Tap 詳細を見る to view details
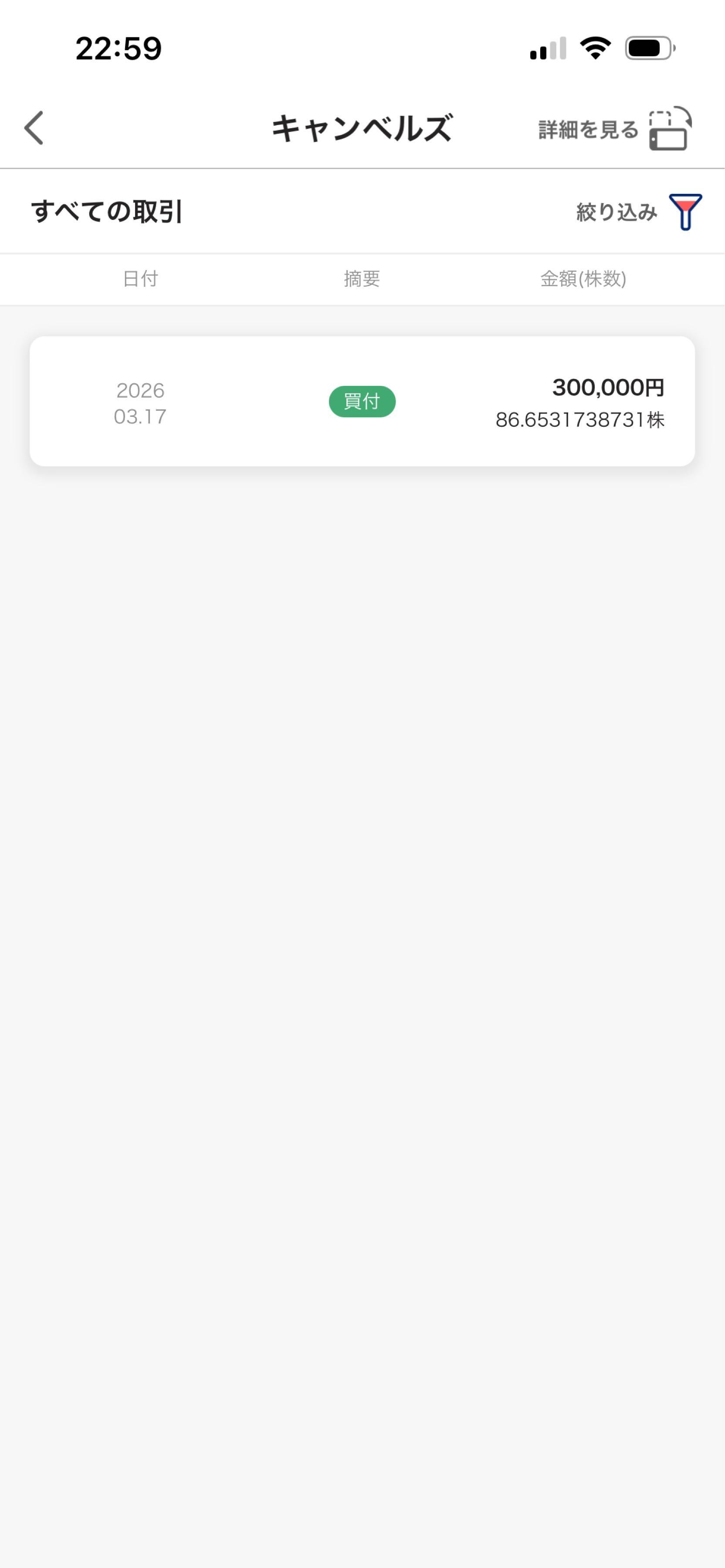This screenshot has height=1568, width=725. 615,129
